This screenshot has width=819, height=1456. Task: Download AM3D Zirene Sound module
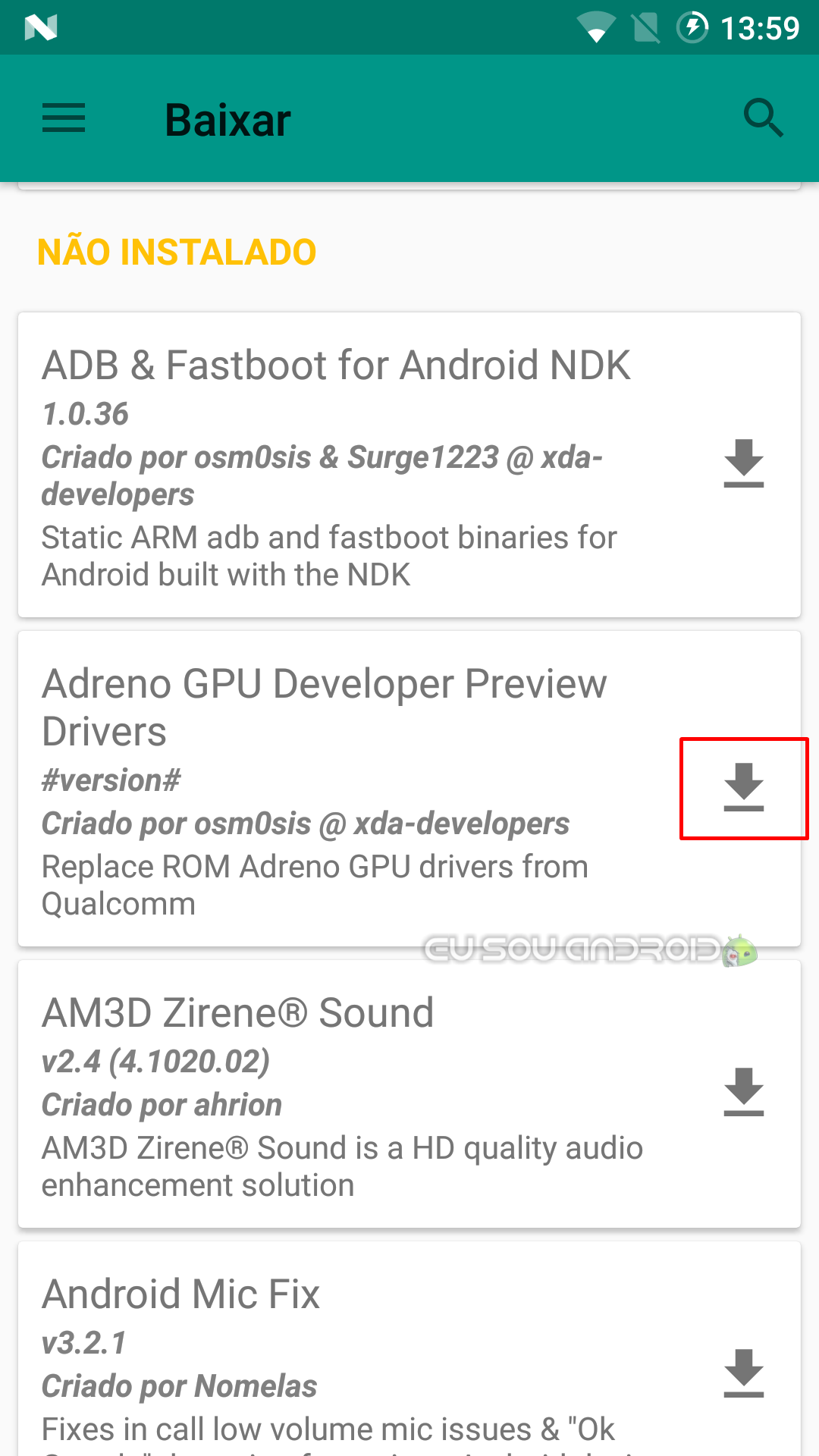point(743,1092)
